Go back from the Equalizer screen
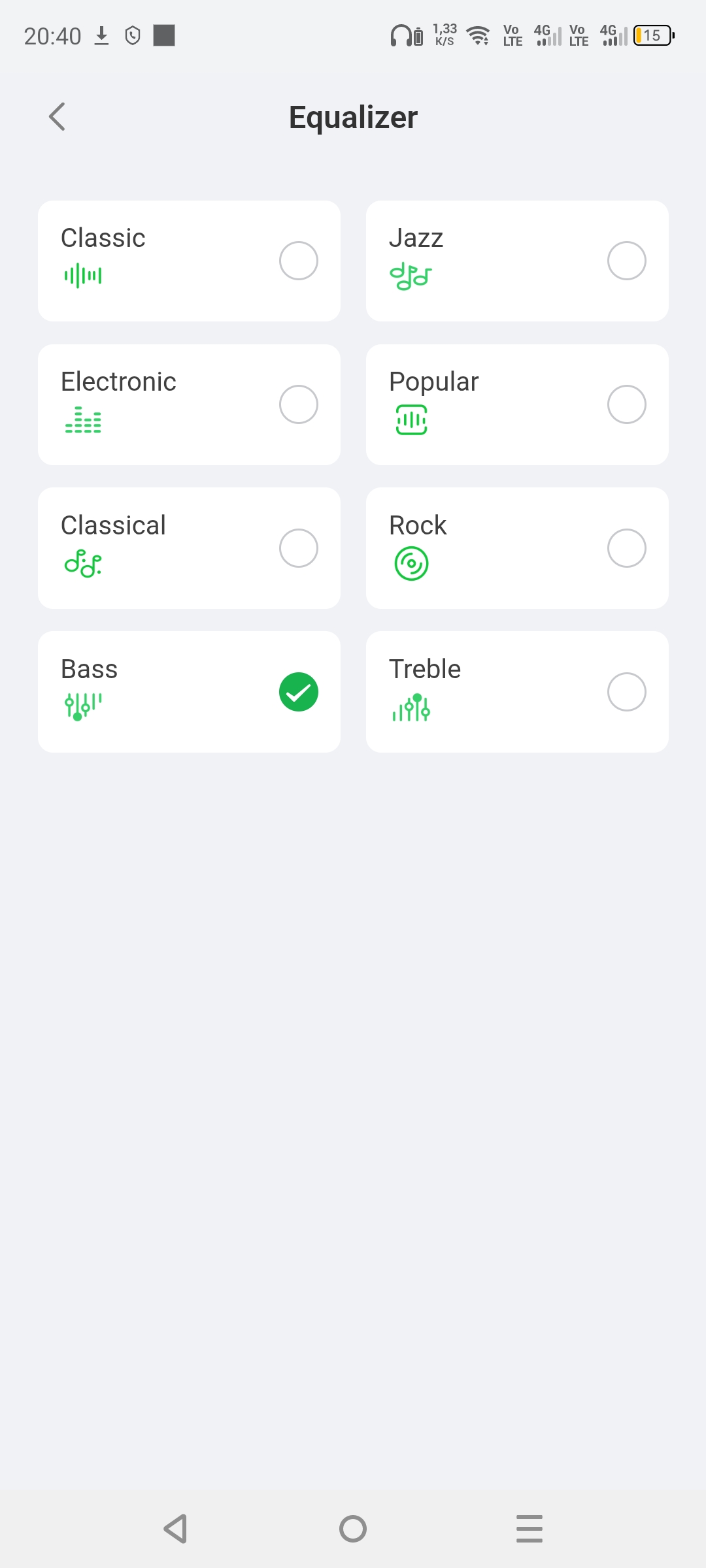706x1568 pixels. pyautogui.click(x=58, y=117)
